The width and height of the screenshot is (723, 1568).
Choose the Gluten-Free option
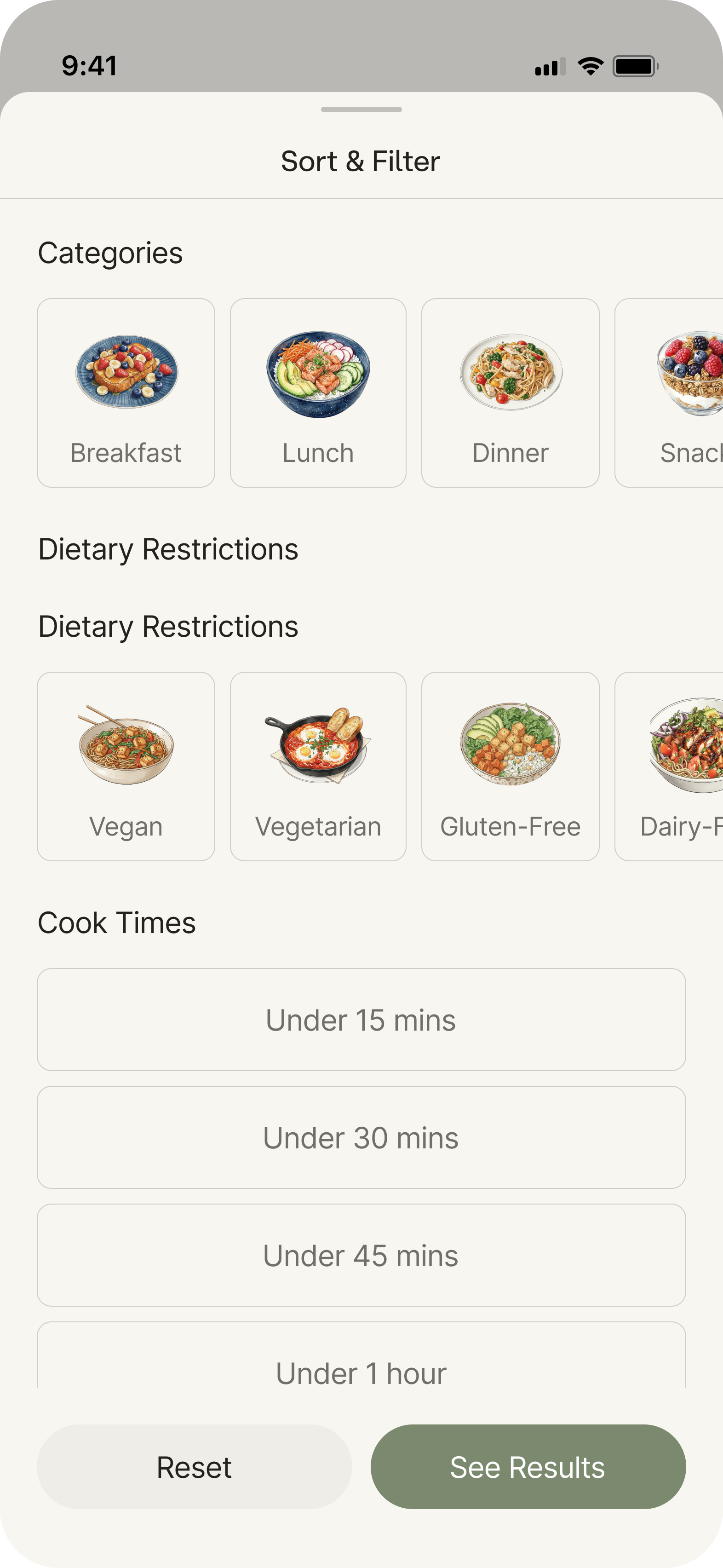(x=510, y=766)
